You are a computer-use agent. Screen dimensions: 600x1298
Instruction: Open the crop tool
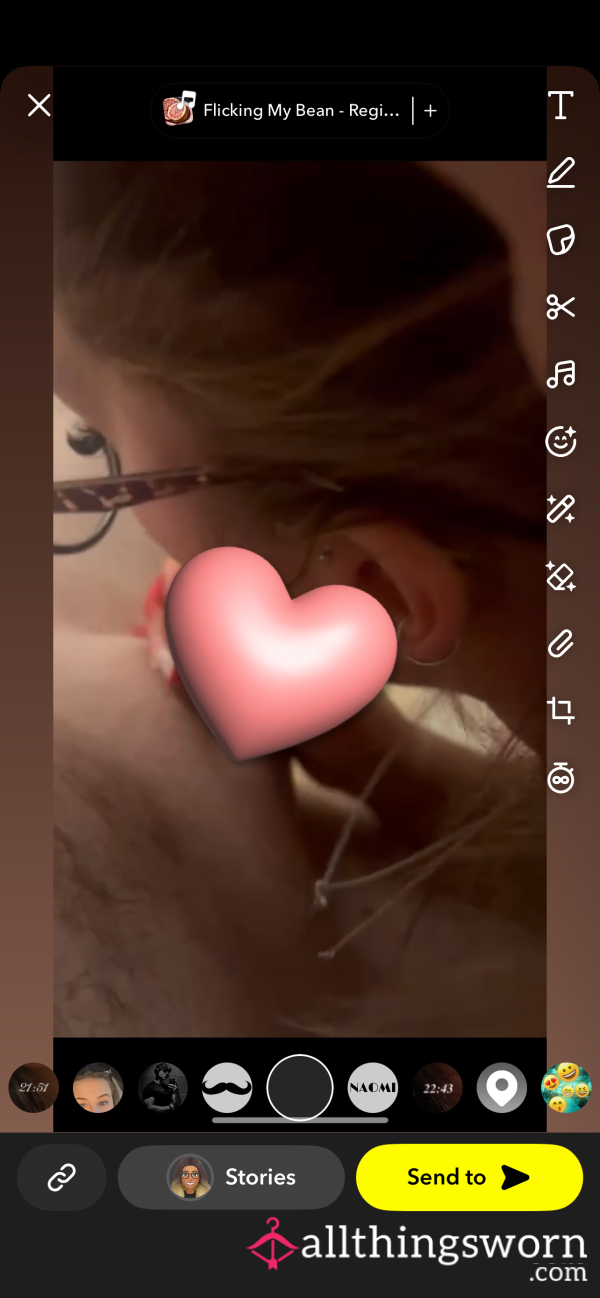click(561, 710)
